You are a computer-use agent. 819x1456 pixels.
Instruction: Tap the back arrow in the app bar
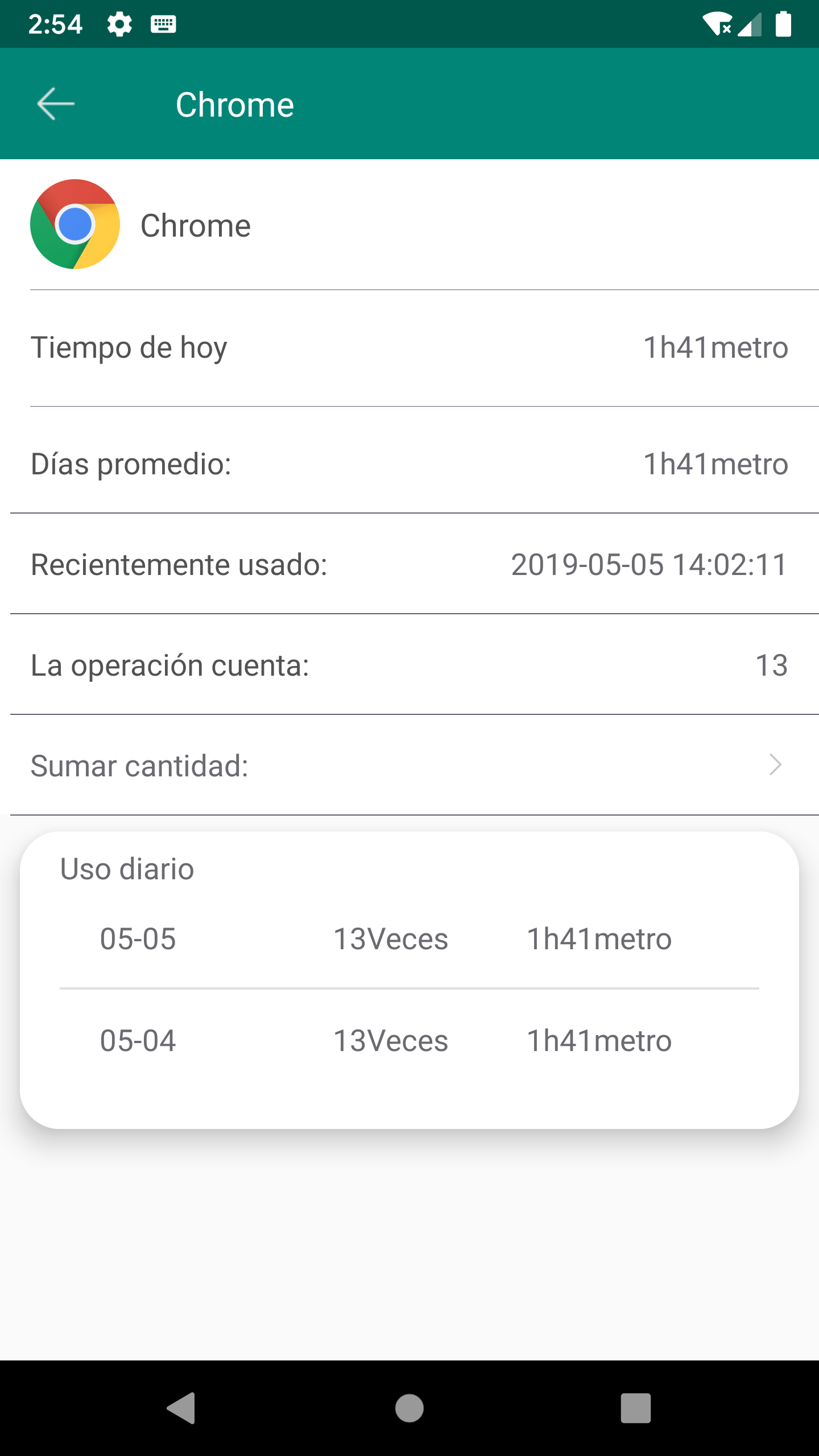click(x=56, y=104)
